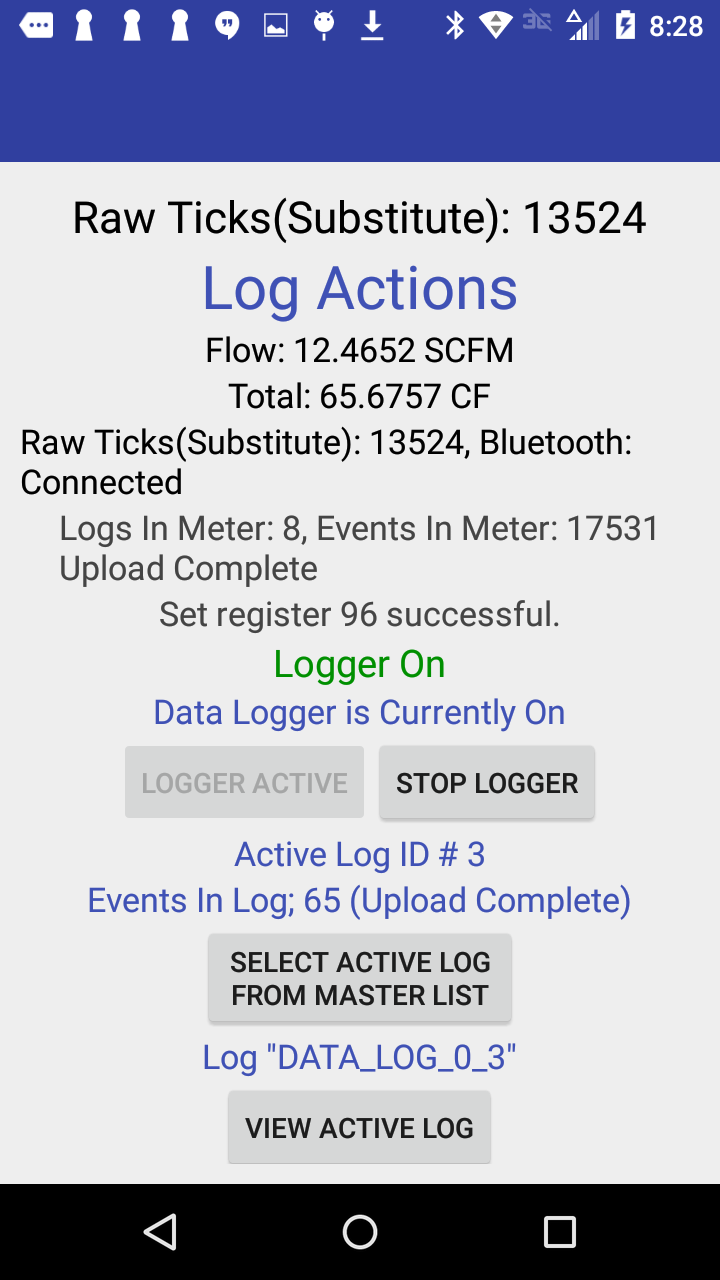
Task: View the active log
Action: pyautogui.click(x=360, y=1128)
